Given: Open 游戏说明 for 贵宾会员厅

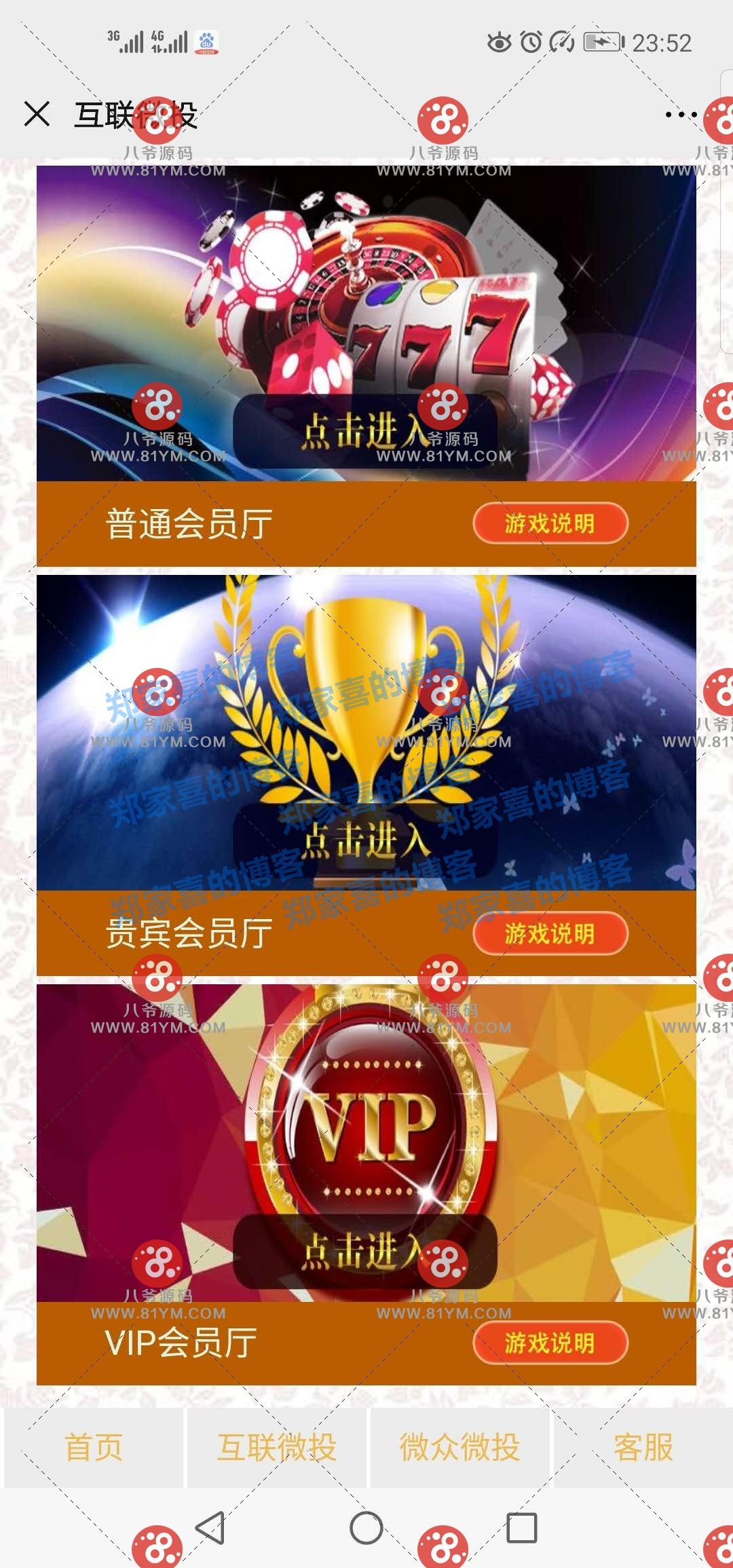Looking at the screenshot, I should 550,933.
